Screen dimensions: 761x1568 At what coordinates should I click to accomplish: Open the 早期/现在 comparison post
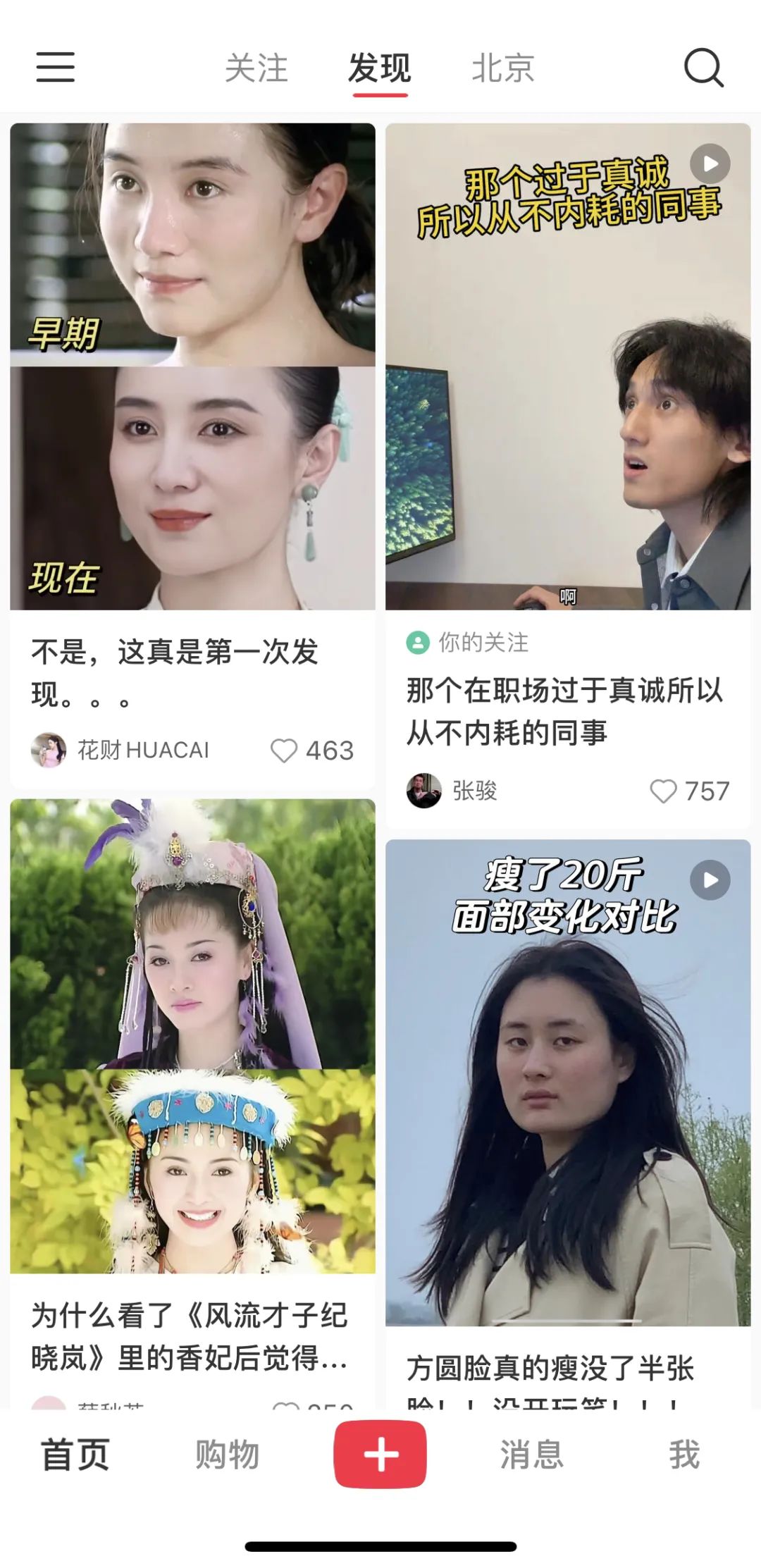pyautogui.click(x=192, y=366)
